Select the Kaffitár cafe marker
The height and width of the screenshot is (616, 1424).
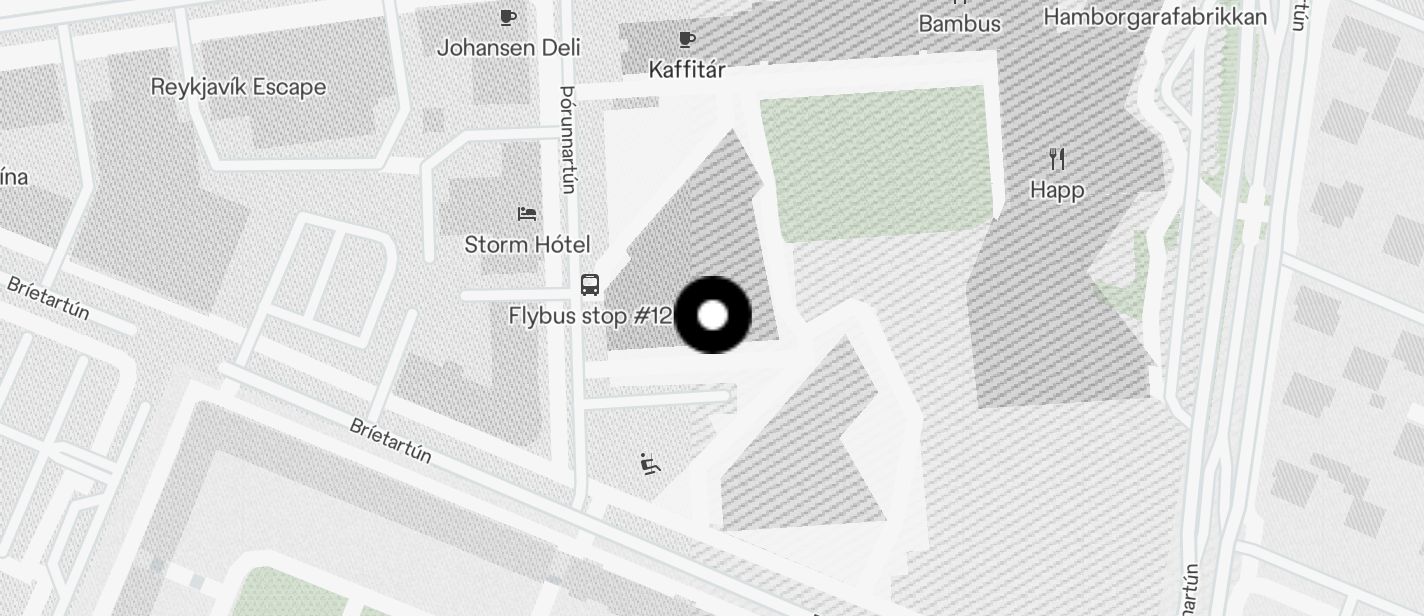686,40
